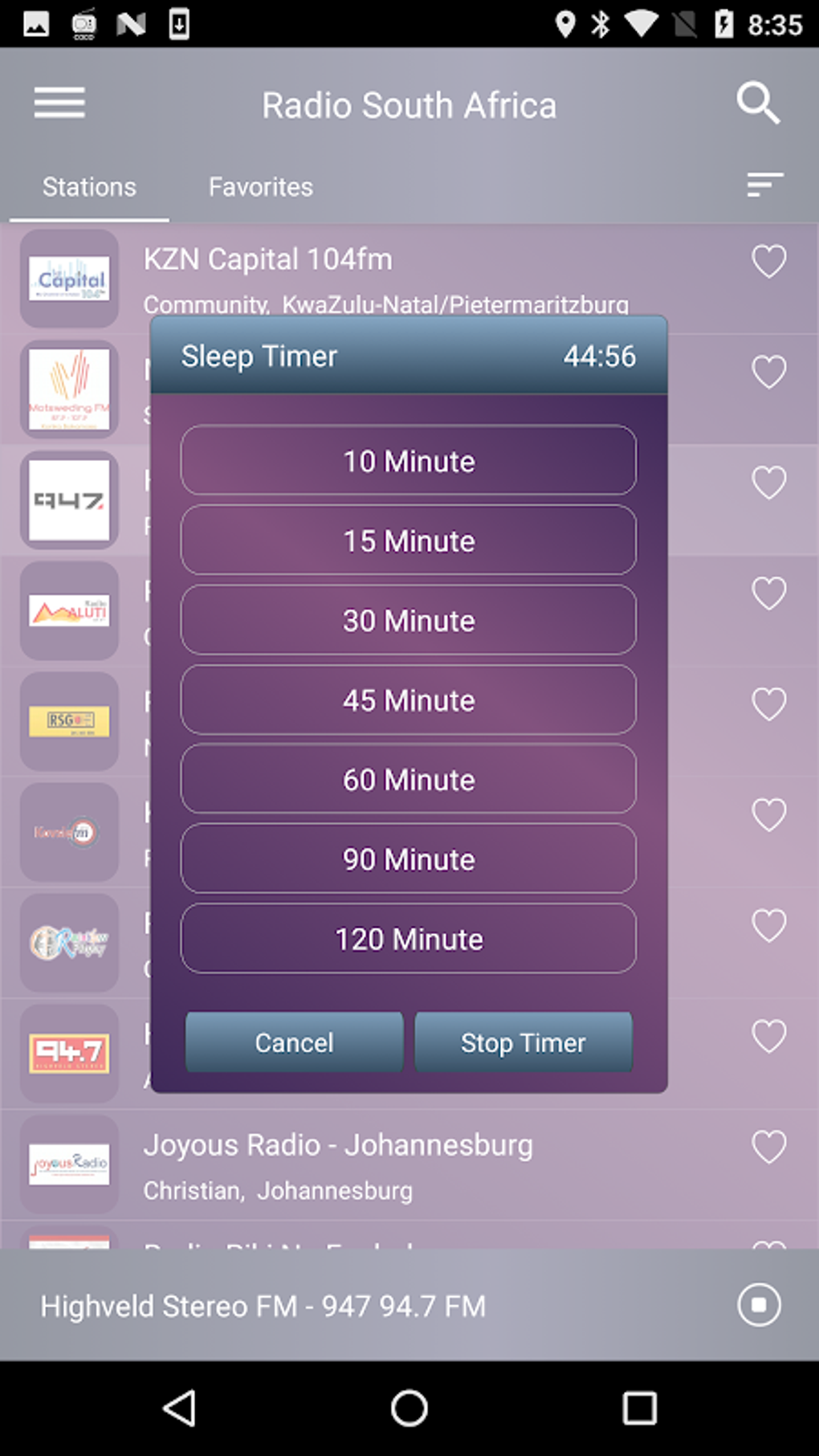Open the navigation drawer menu

[59, 103]
